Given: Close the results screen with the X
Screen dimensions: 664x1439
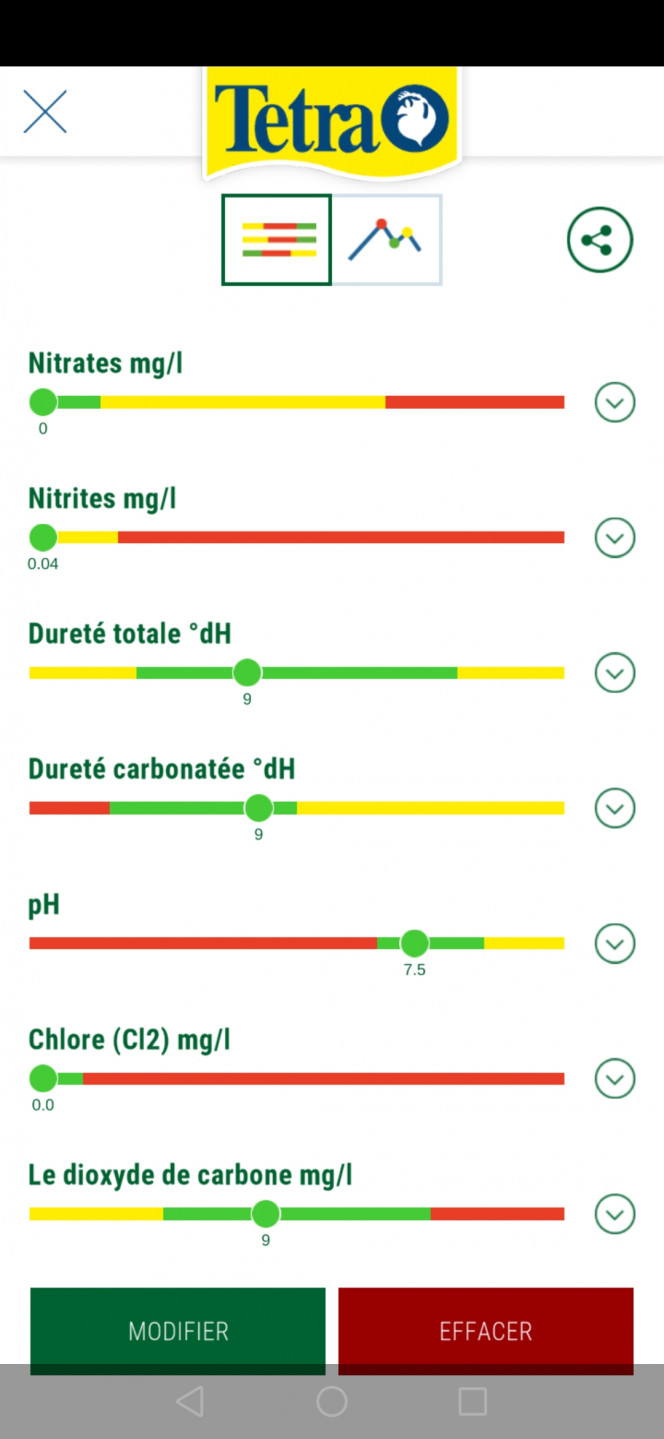Looking at the screenshot, I should pyautogui.click(x=45, y=111).
